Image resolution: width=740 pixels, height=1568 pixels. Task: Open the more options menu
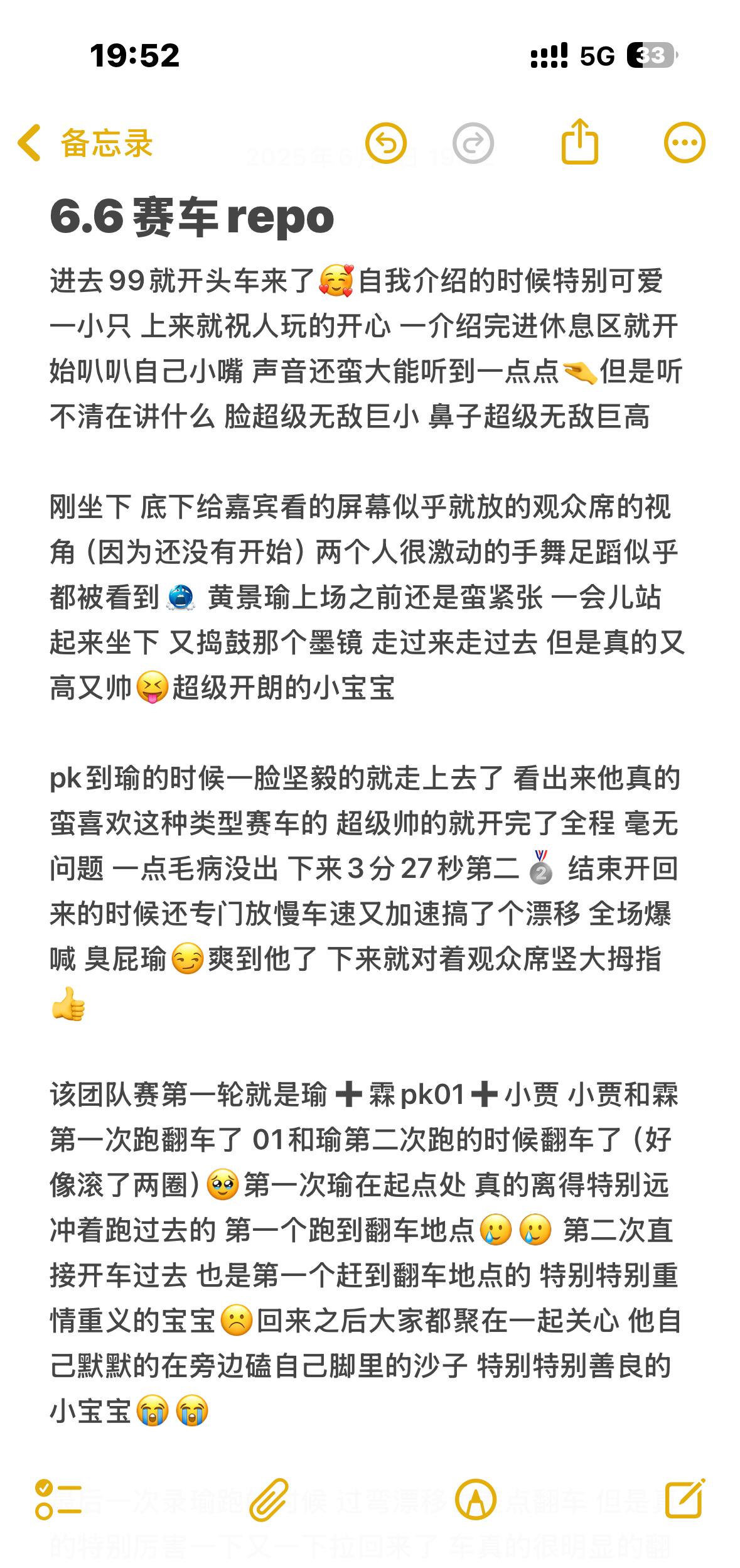tap(685, 143)
